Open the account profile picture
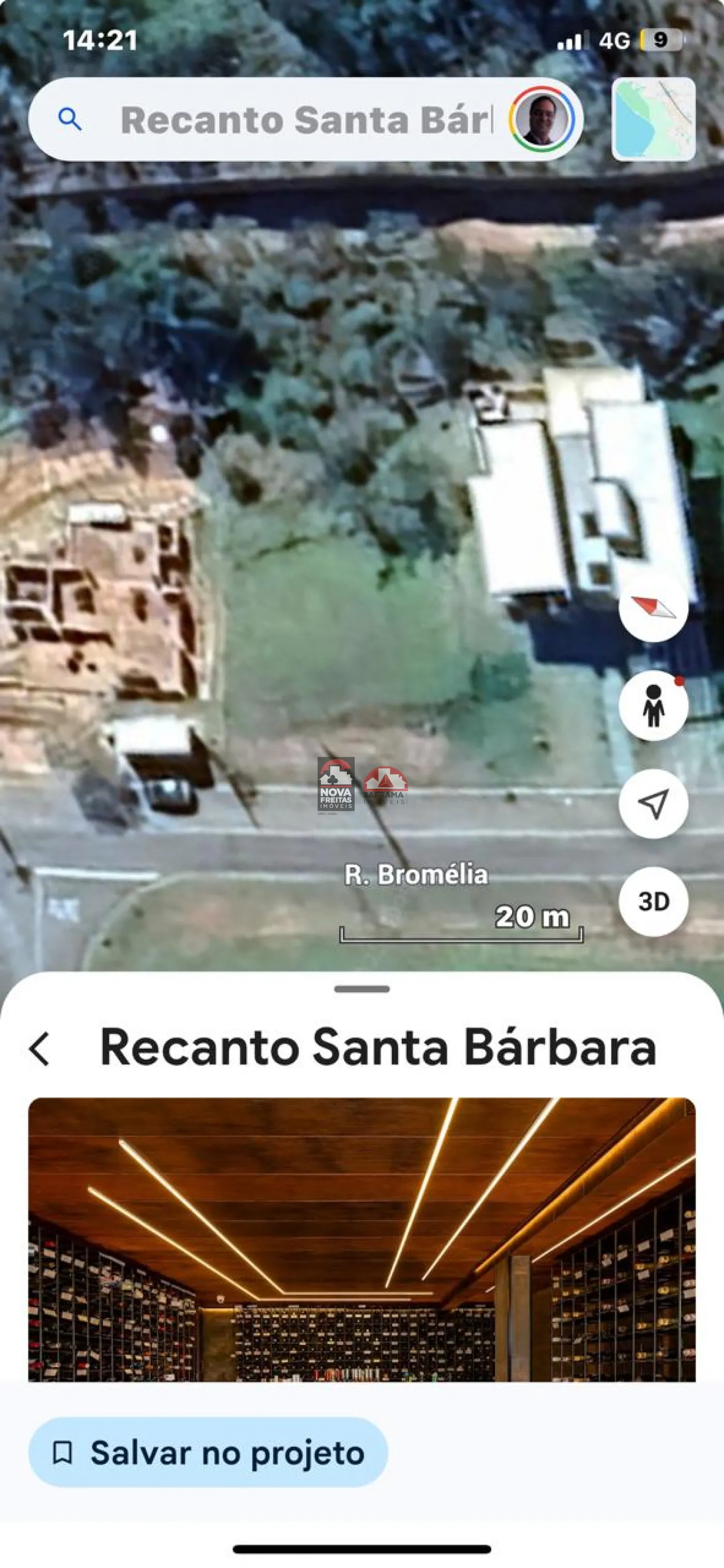This screenshot has width=724, height=1568. coord(541,120)
